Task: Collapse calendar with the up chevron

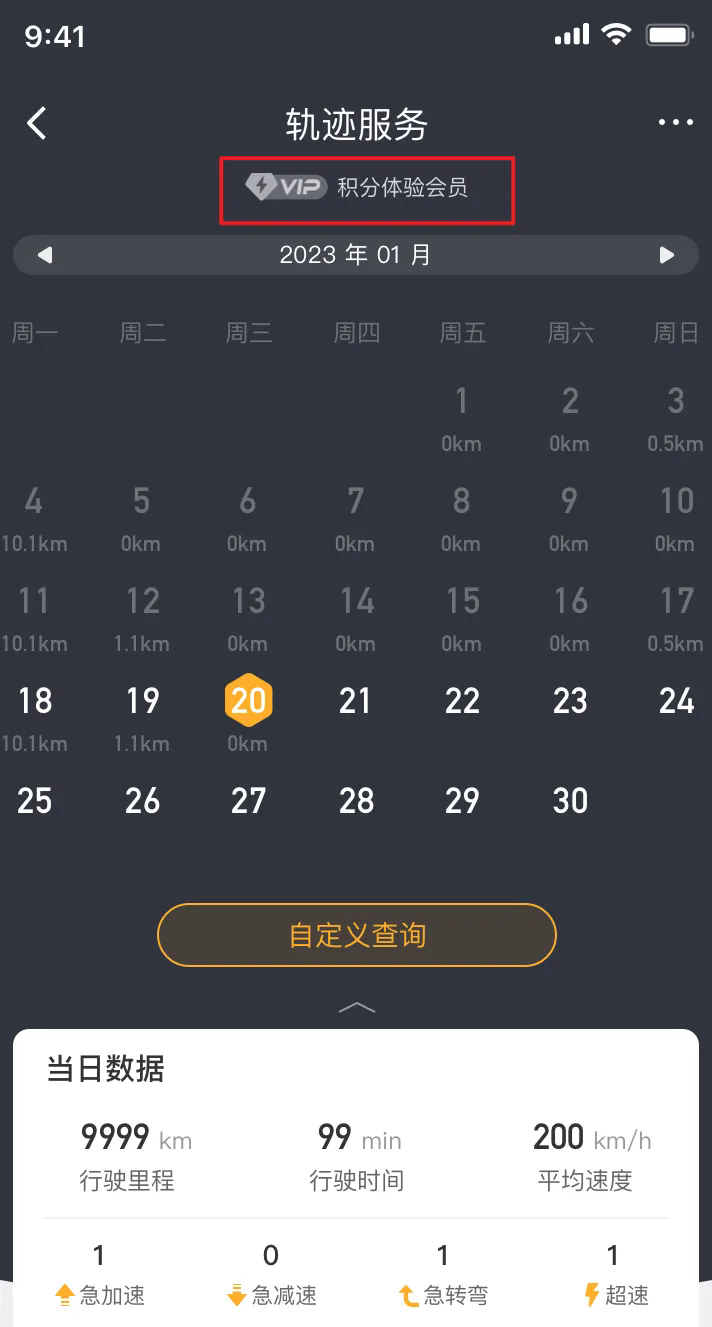Action: tap(356, 1008)
